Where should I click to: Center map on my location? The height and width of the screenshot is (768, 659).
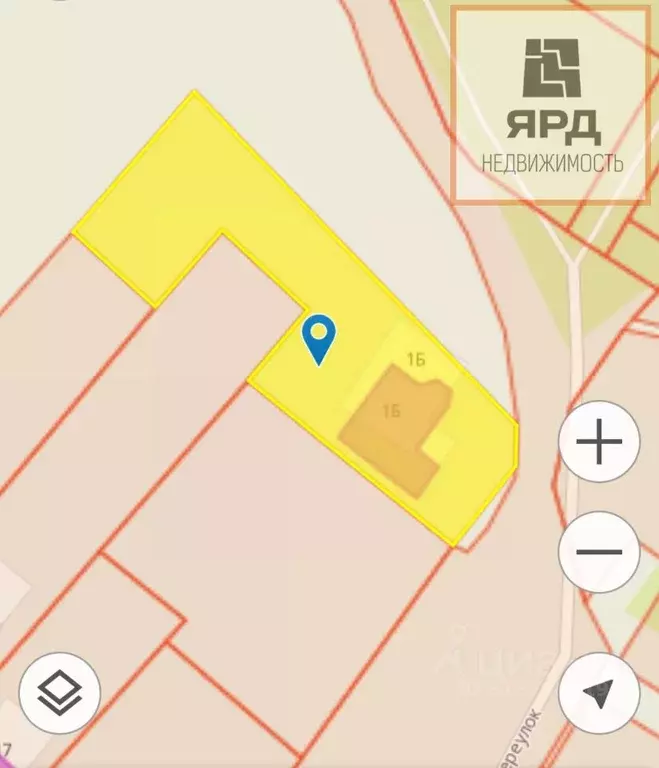[599, 693]
